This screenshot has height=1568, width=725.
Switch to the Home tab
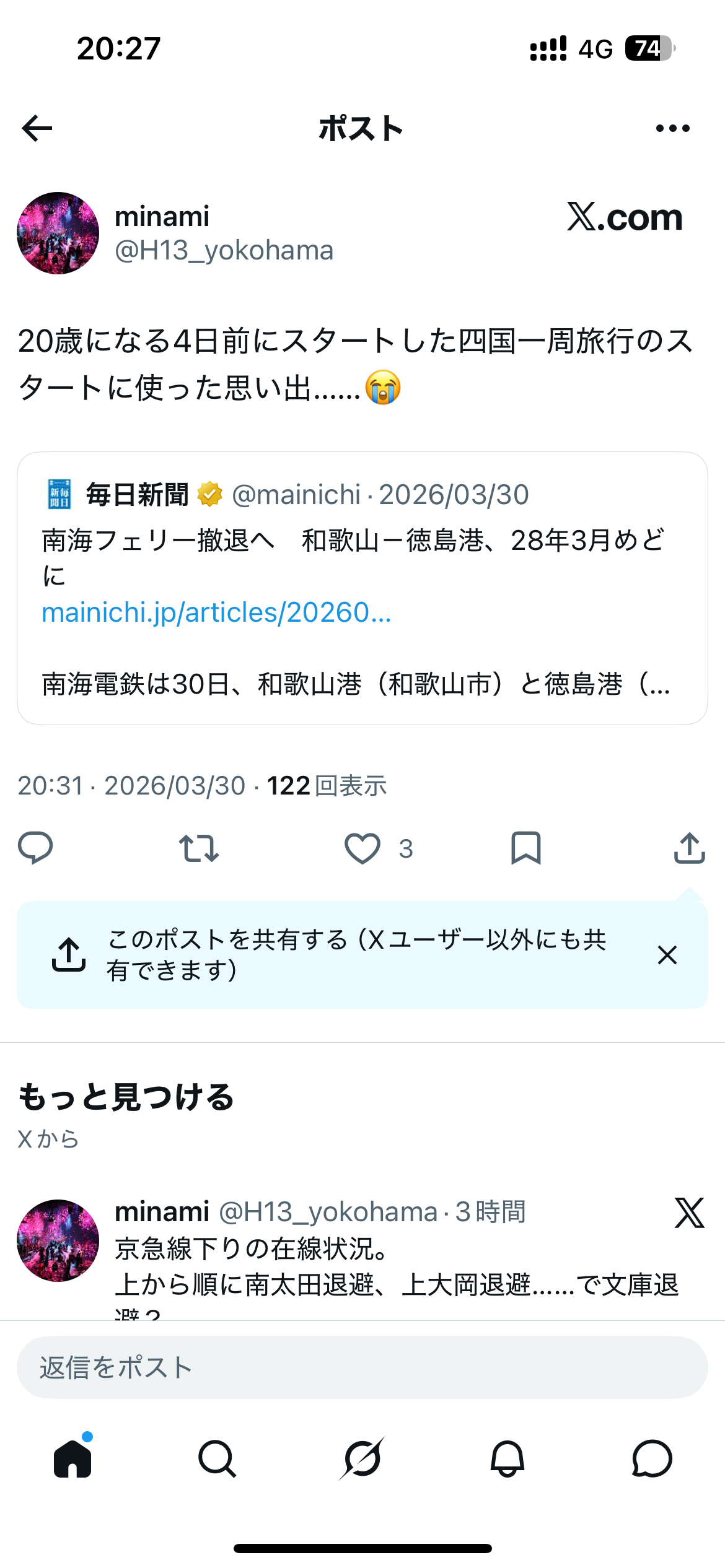72,1458
